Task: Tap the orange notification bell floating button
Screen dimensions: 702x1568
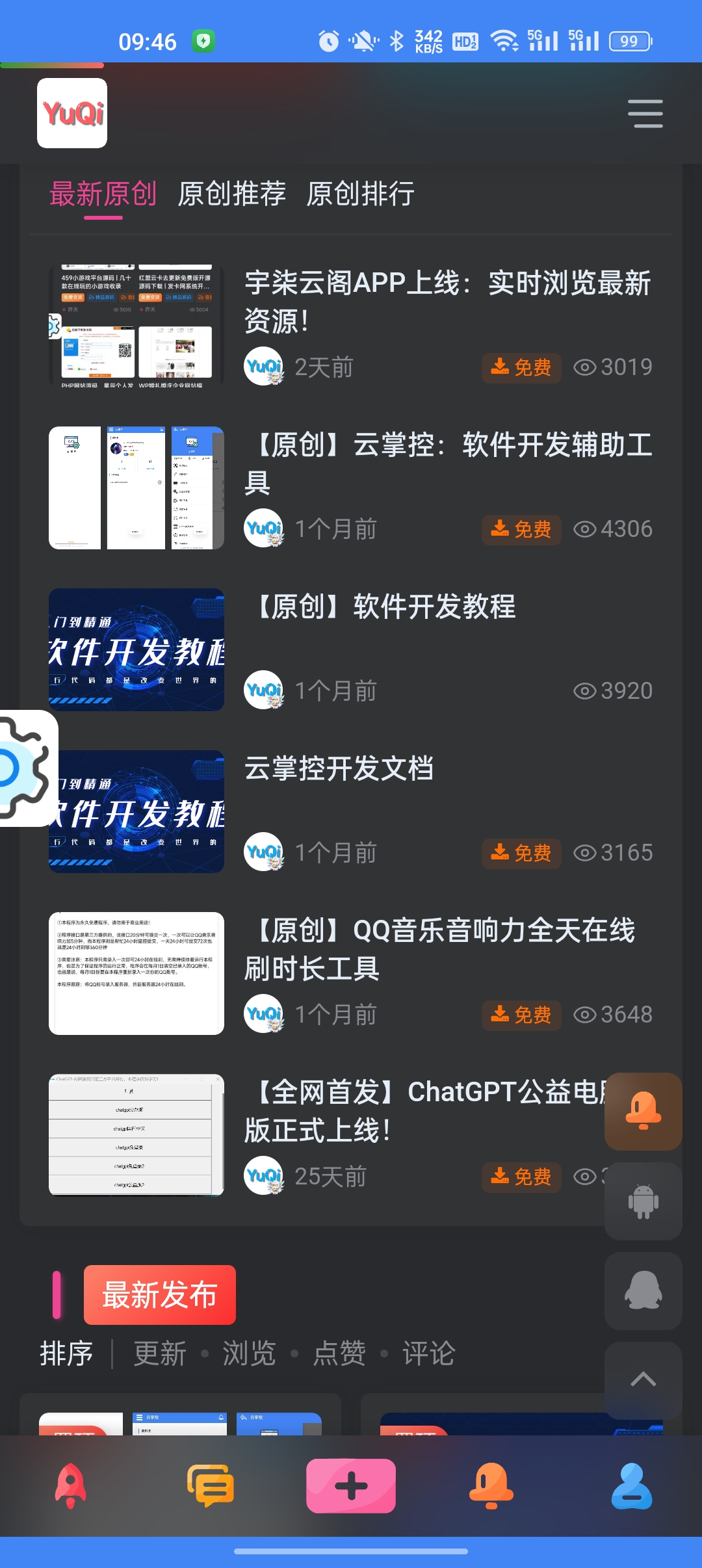Action: tap(642, 1112)
